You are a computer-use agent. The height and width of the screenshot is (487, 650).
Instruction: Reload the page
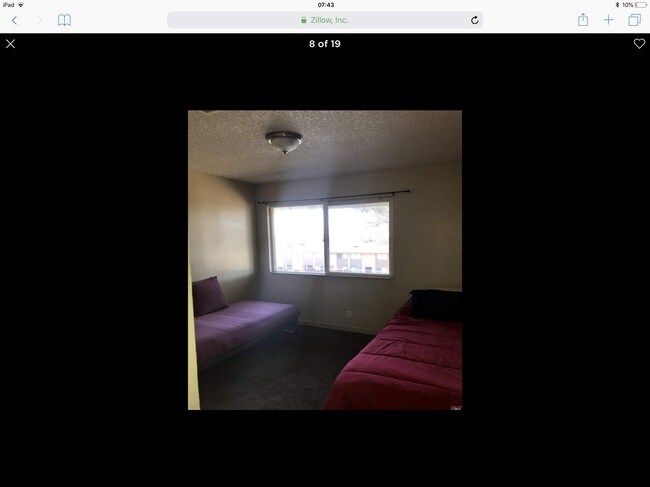tap(474, 20)
